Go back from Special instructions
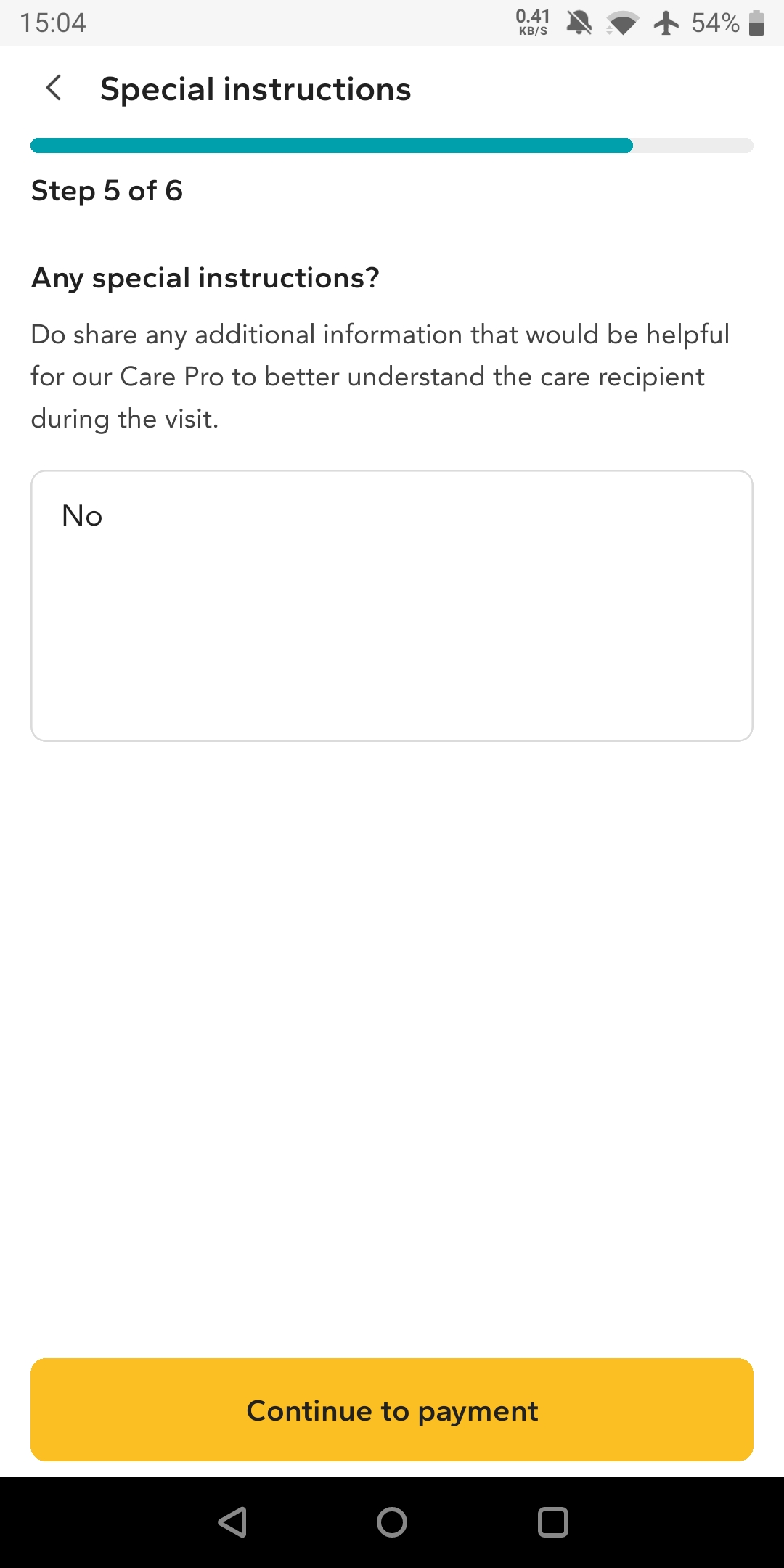The height and width of the screenshot is (1568, 784). (x=54, y=89)
